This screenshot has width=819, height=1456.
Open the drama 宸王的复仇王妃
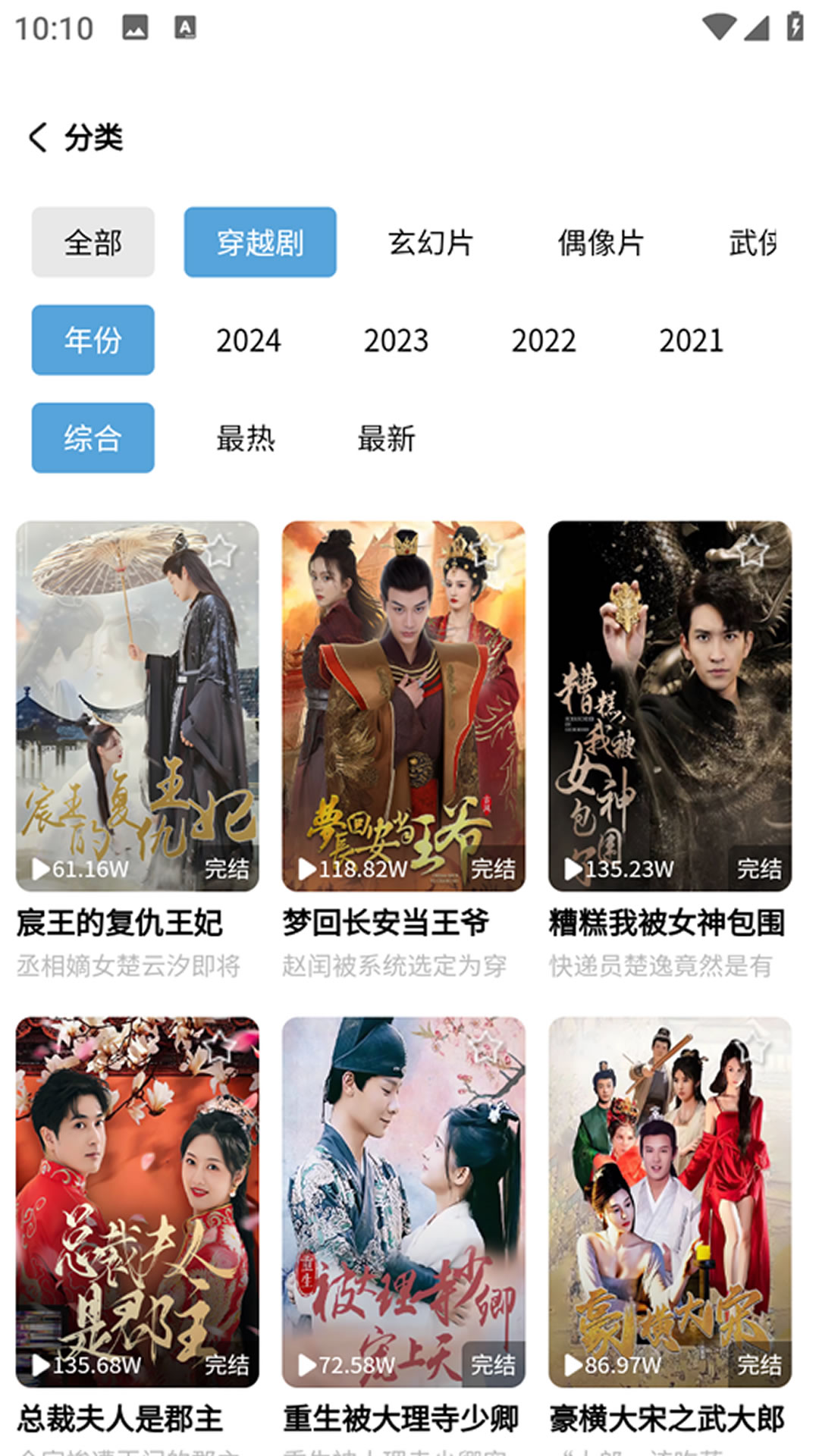click(x=137, y=705)
